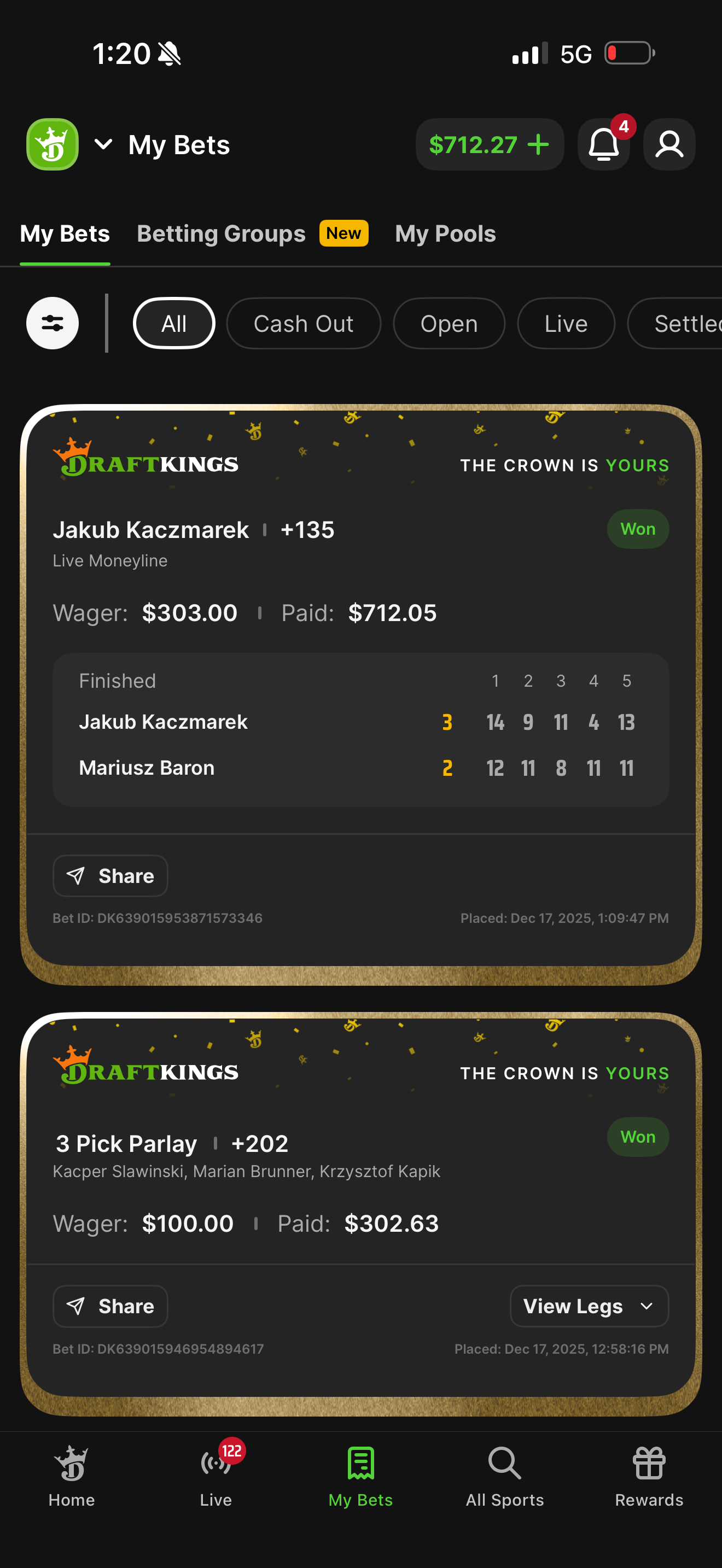Viewport: 722px width, 1568px height.
Task: Share the 3 Pick Parlay bet
Action: pyautogui.click(x=110, y=1306)
